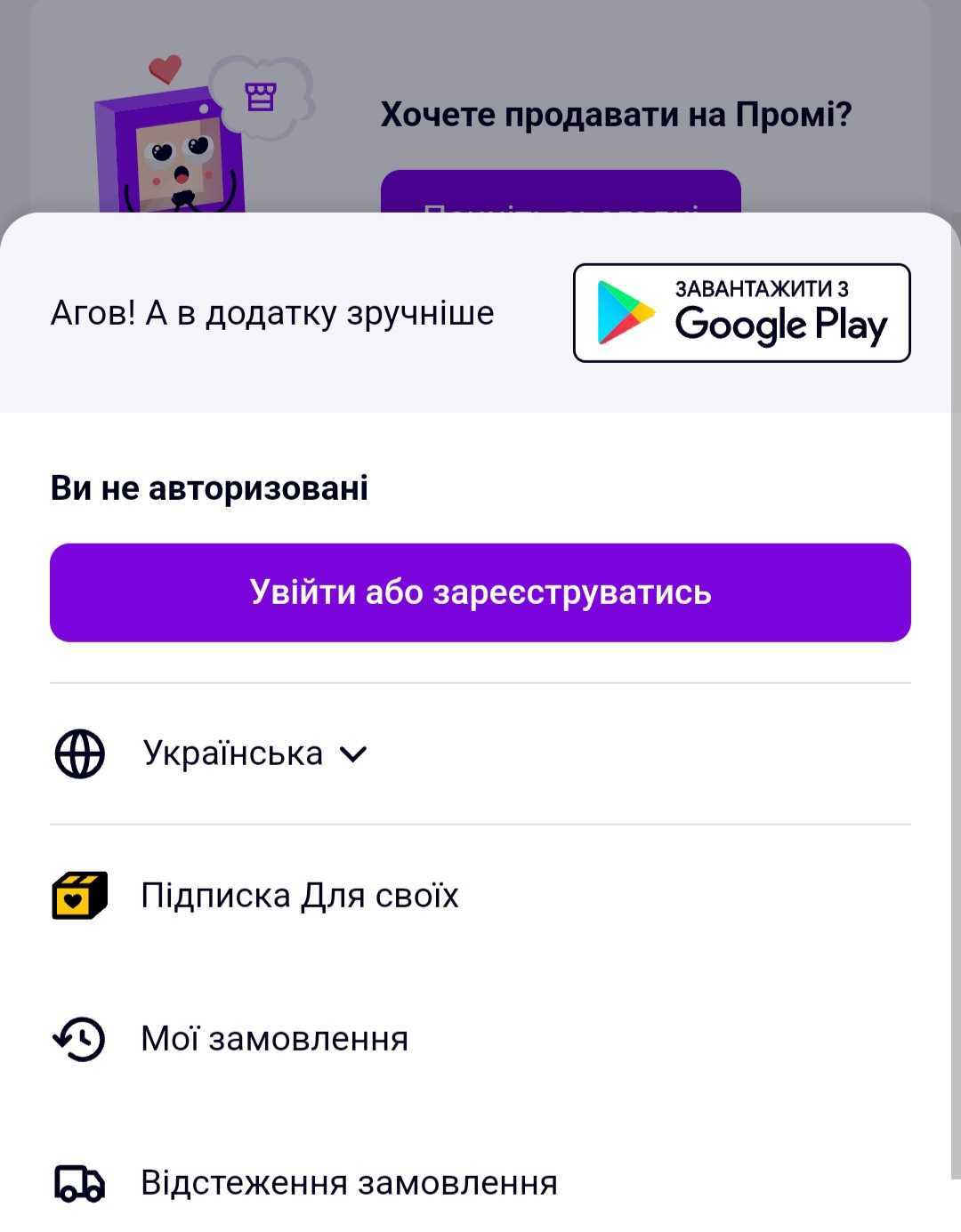Select the 'Для своїх' subscription box icon

(x=78, y=896)
